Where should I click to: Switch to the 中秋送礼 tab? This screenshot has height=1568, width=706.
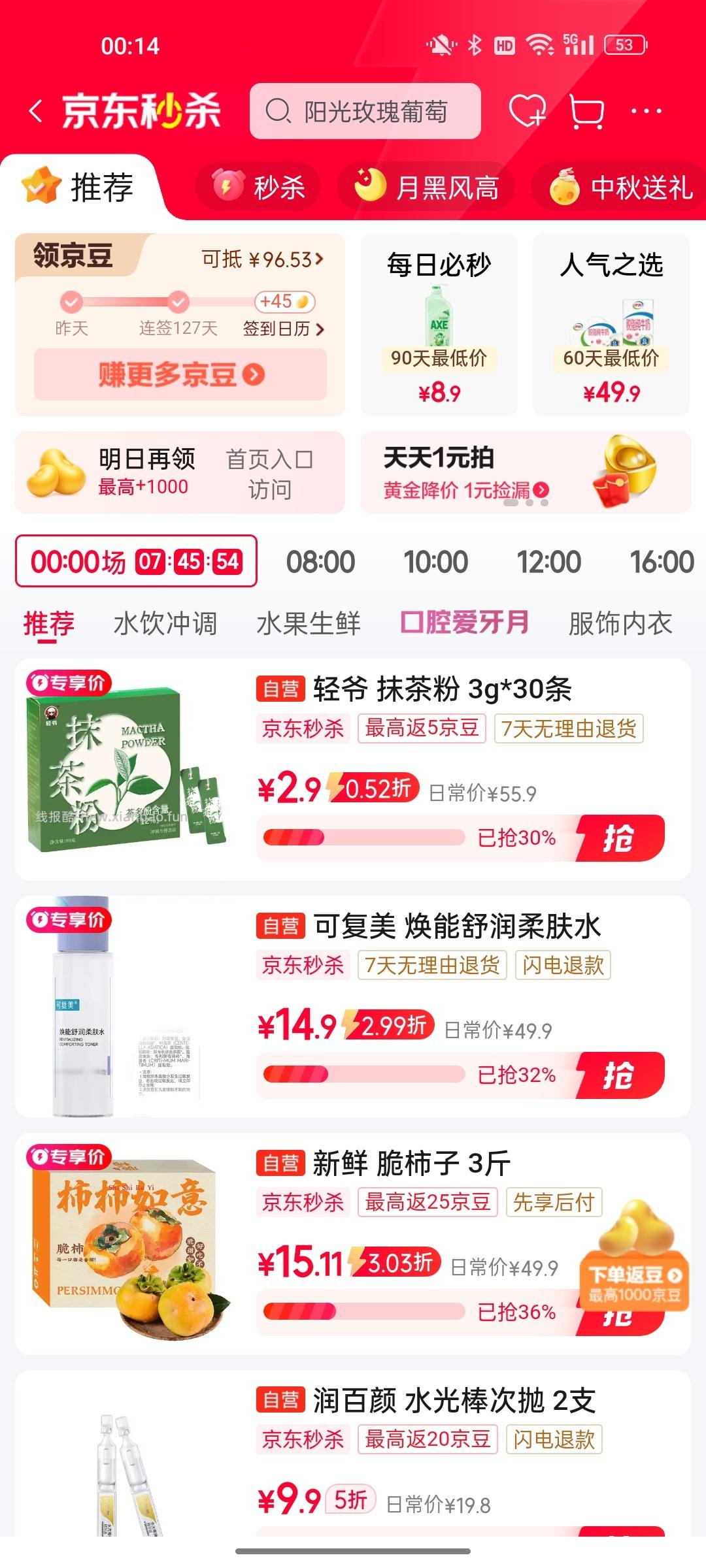[x=618, y=188]
